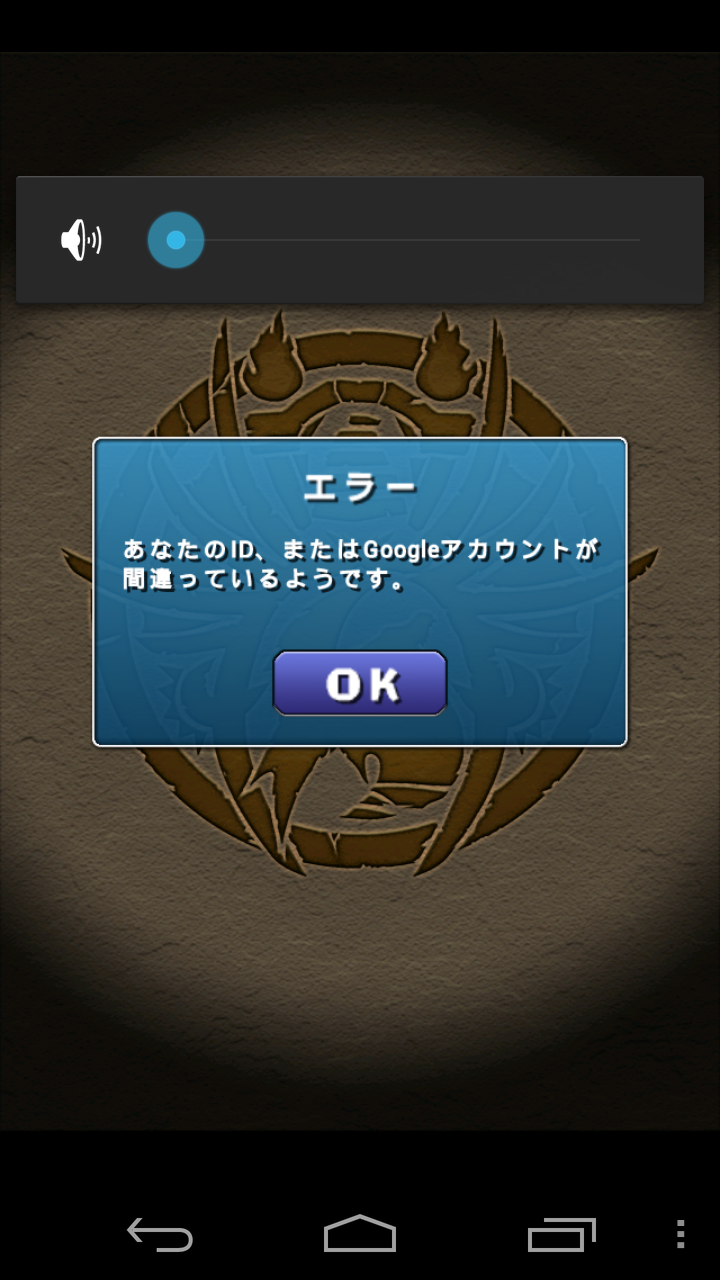Tap the volume slider knob
The image size is (720, 1280).
tap(176, 240)
